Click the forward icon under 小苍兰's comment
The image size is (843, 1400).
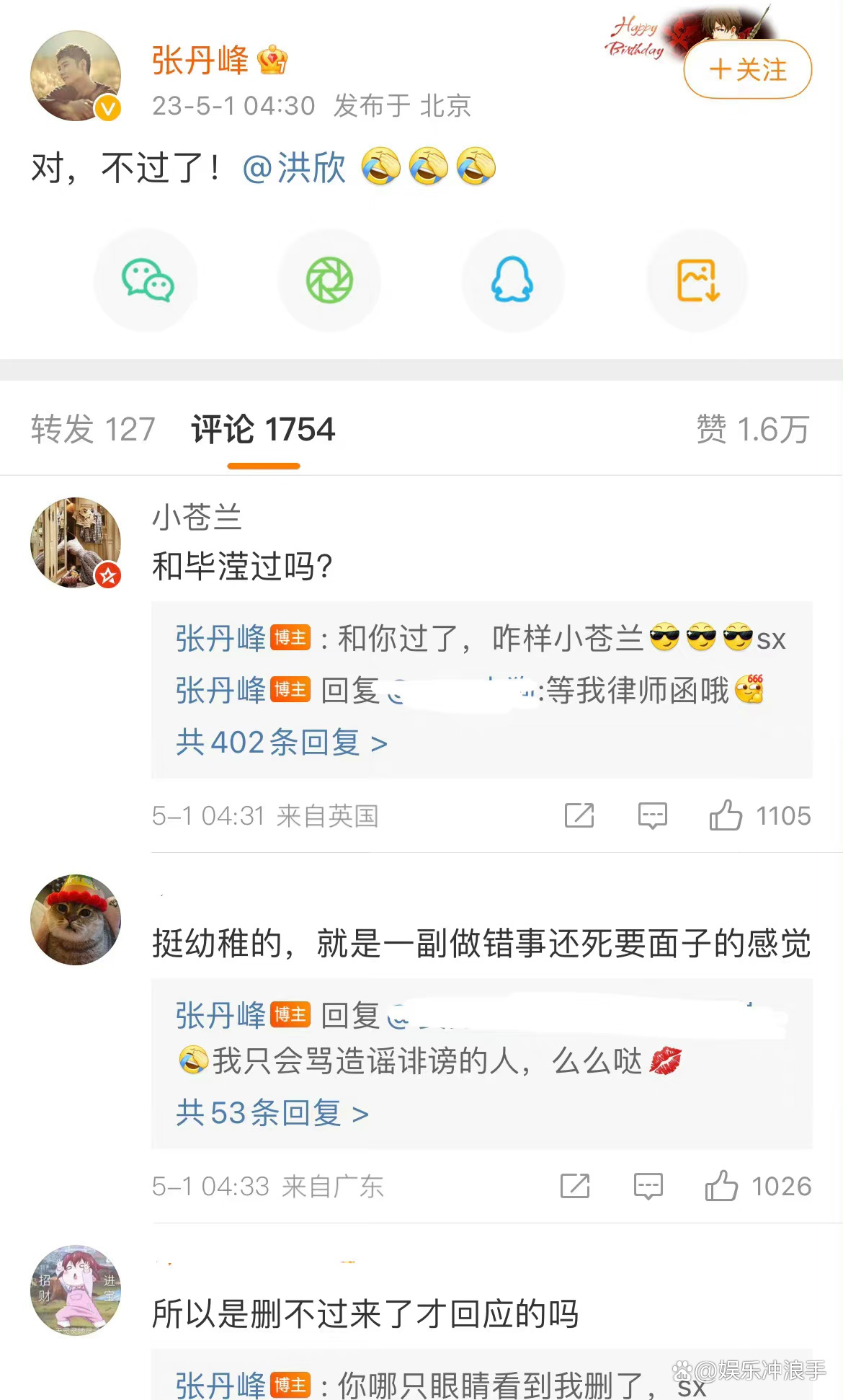click(581, 815)
